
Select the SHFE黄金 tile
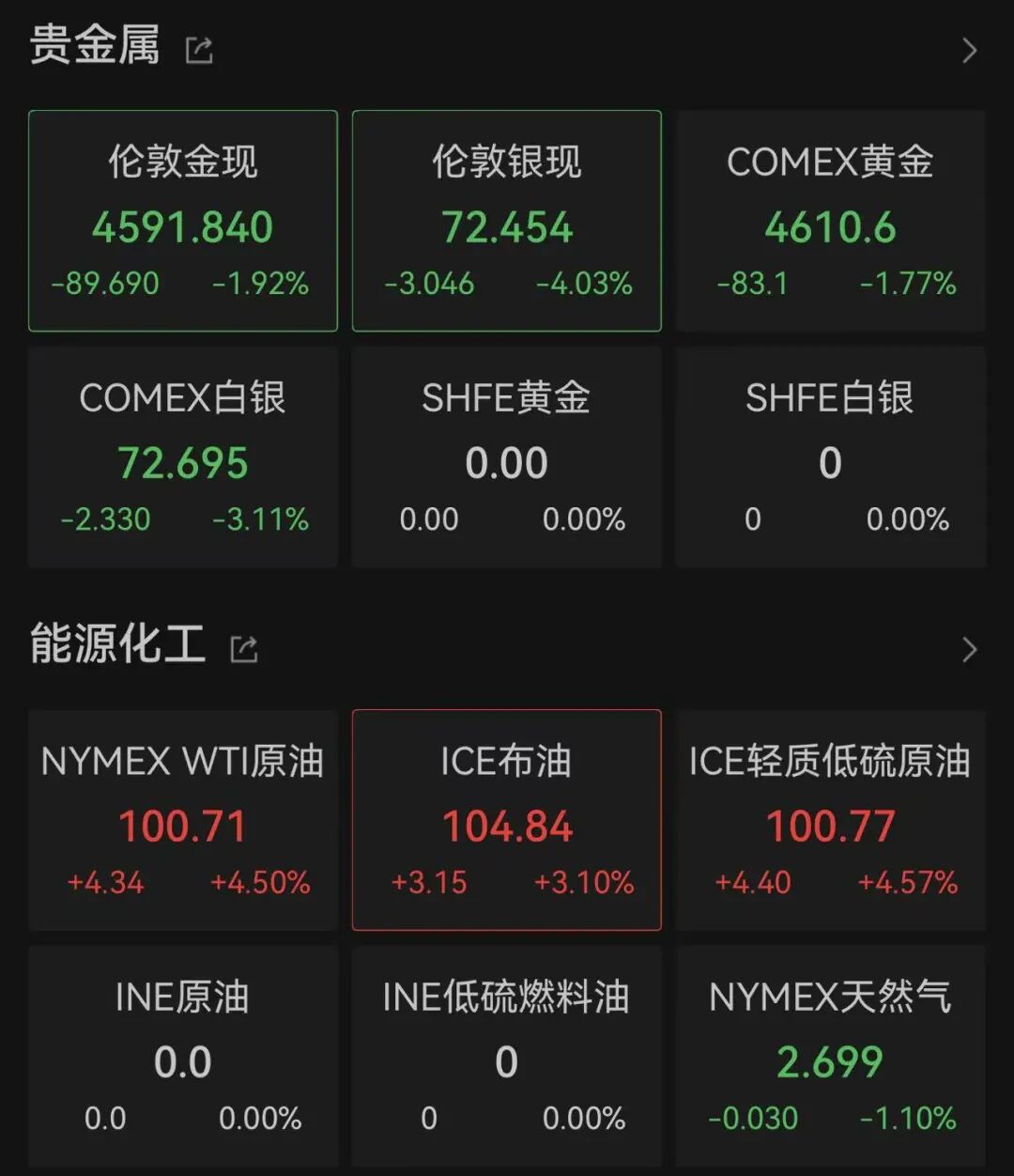[507, 457]
